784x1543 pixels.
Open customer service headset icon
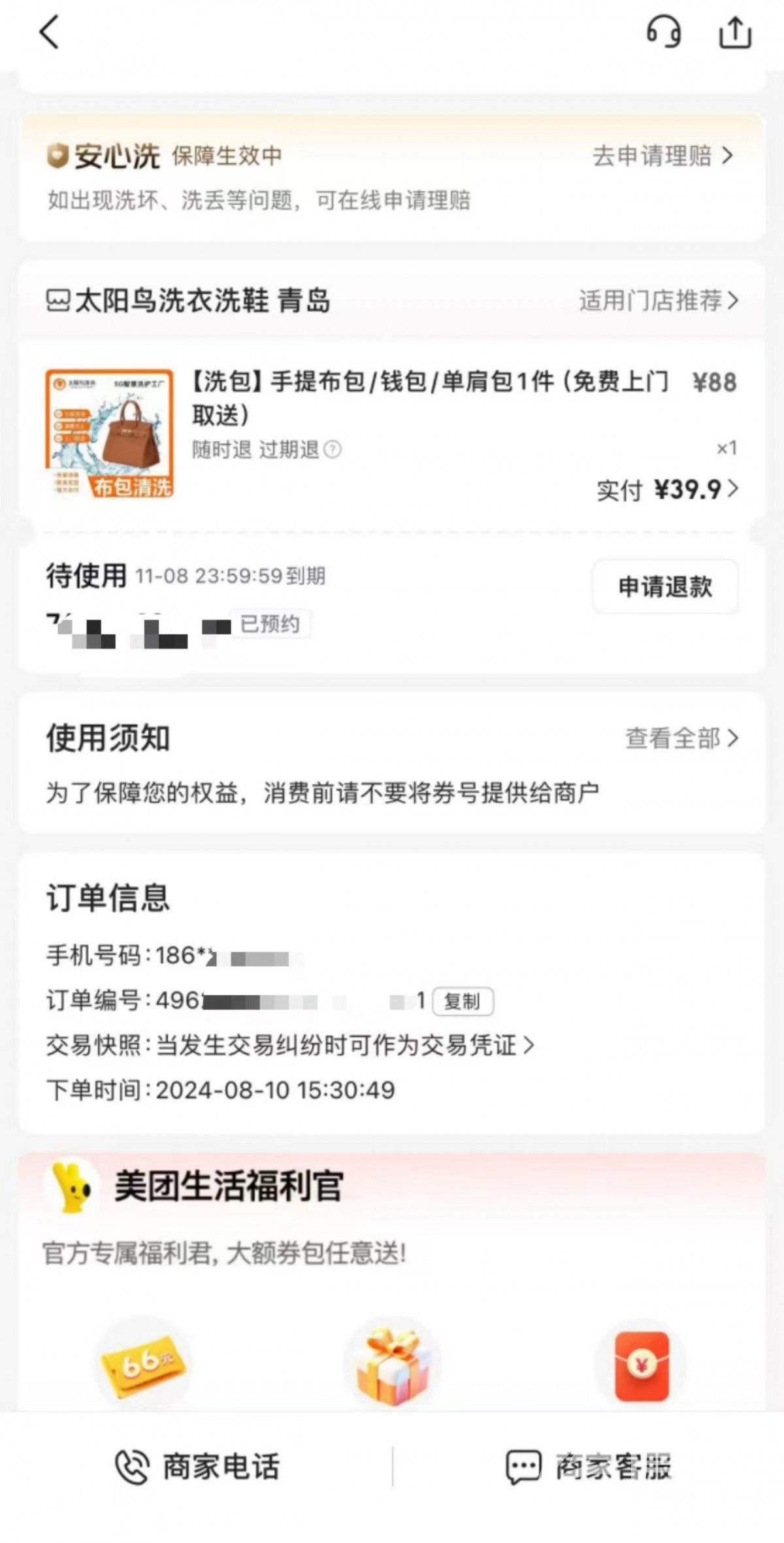[x=663, y=32]
